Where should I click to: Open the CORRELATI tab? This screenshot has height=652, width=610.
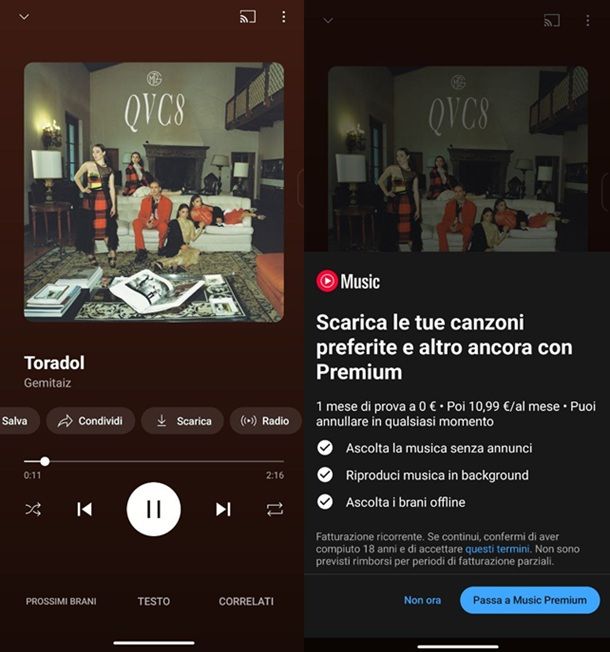246,601
